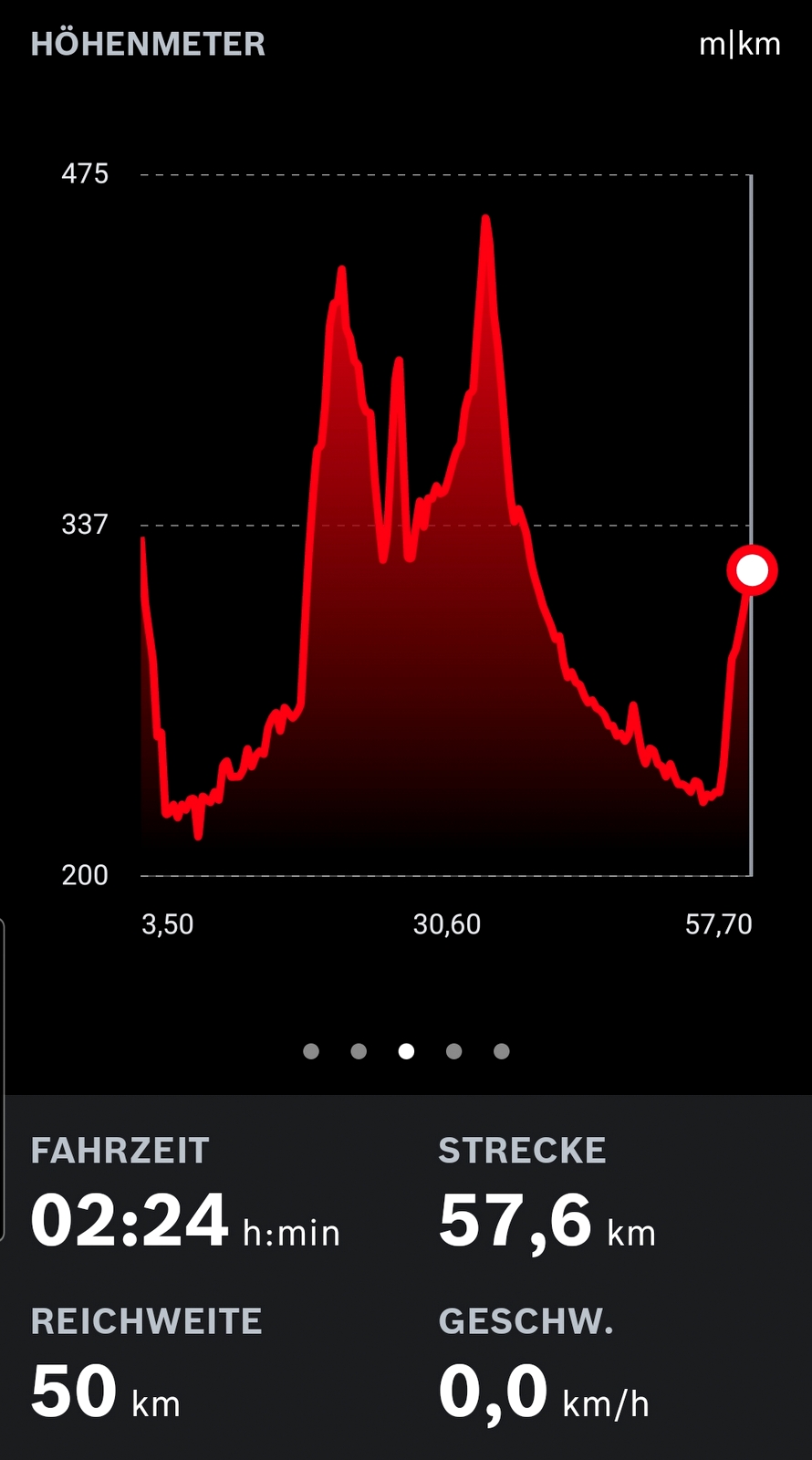Go to the fourth page indicator dot

pyautogui.click(x=453, y=1051)
